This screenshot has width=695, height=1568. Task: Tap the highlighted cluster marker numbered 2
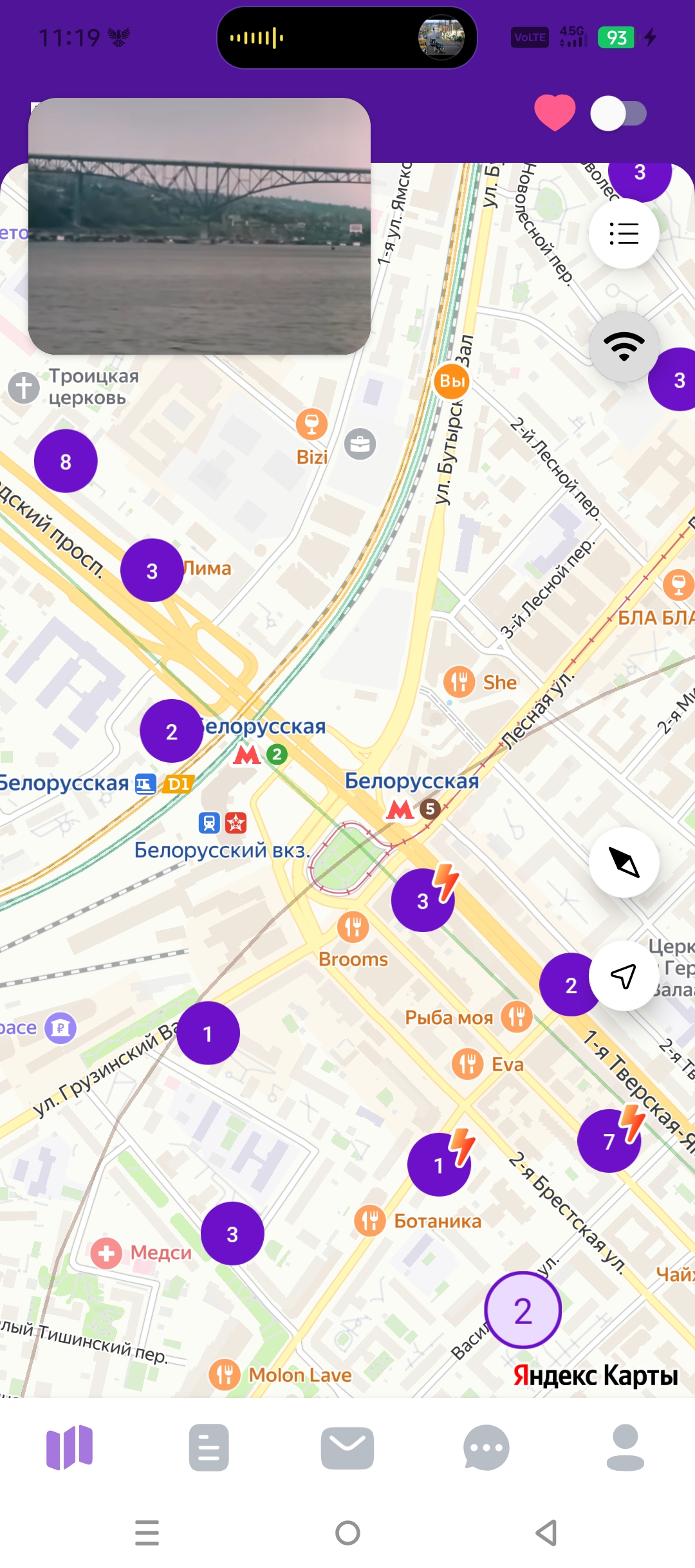(523, 1311)
